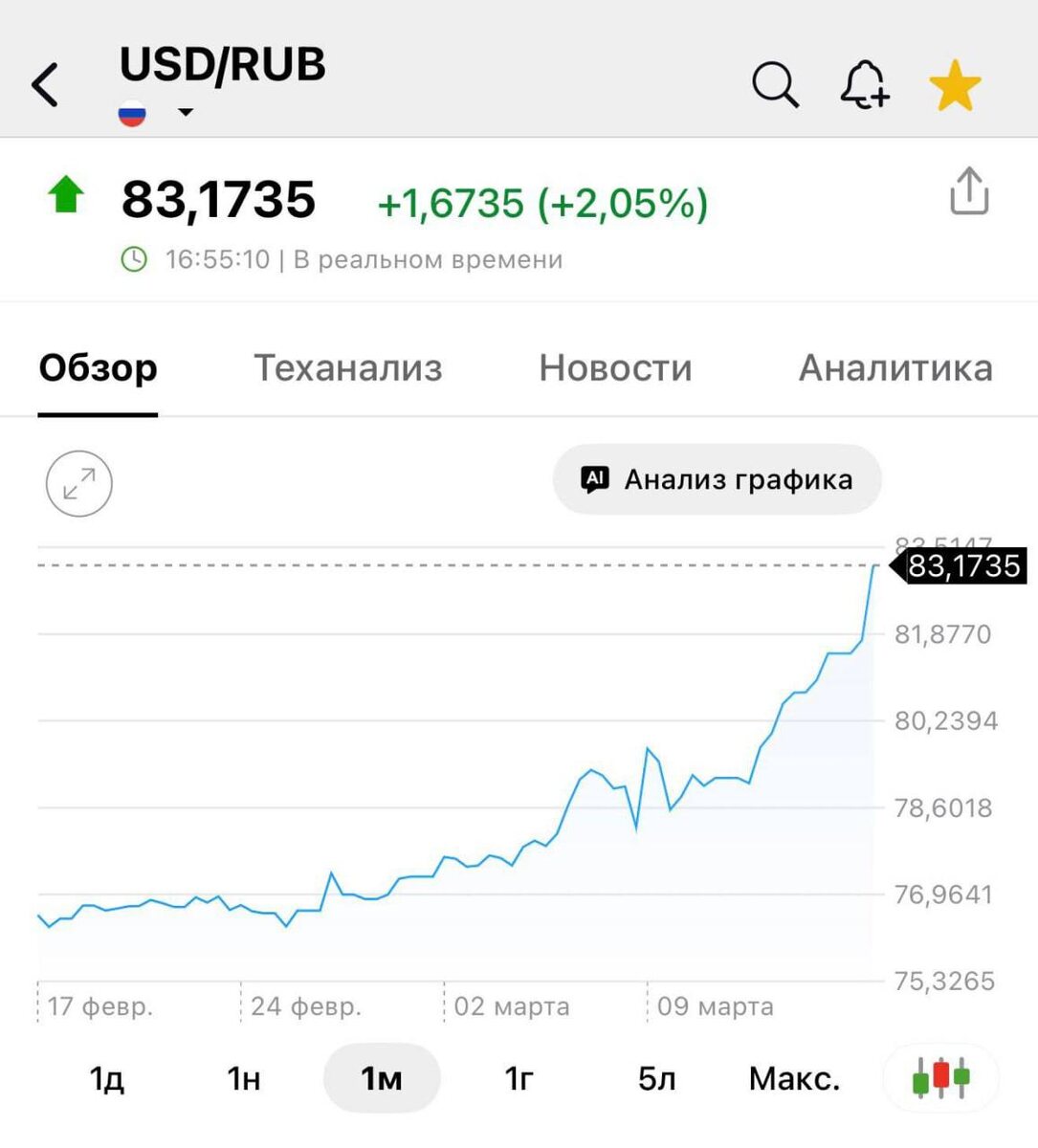The image size is (1038, 1148).
Task: Go back using the arrow icon
Action: [x=46, y=85]
